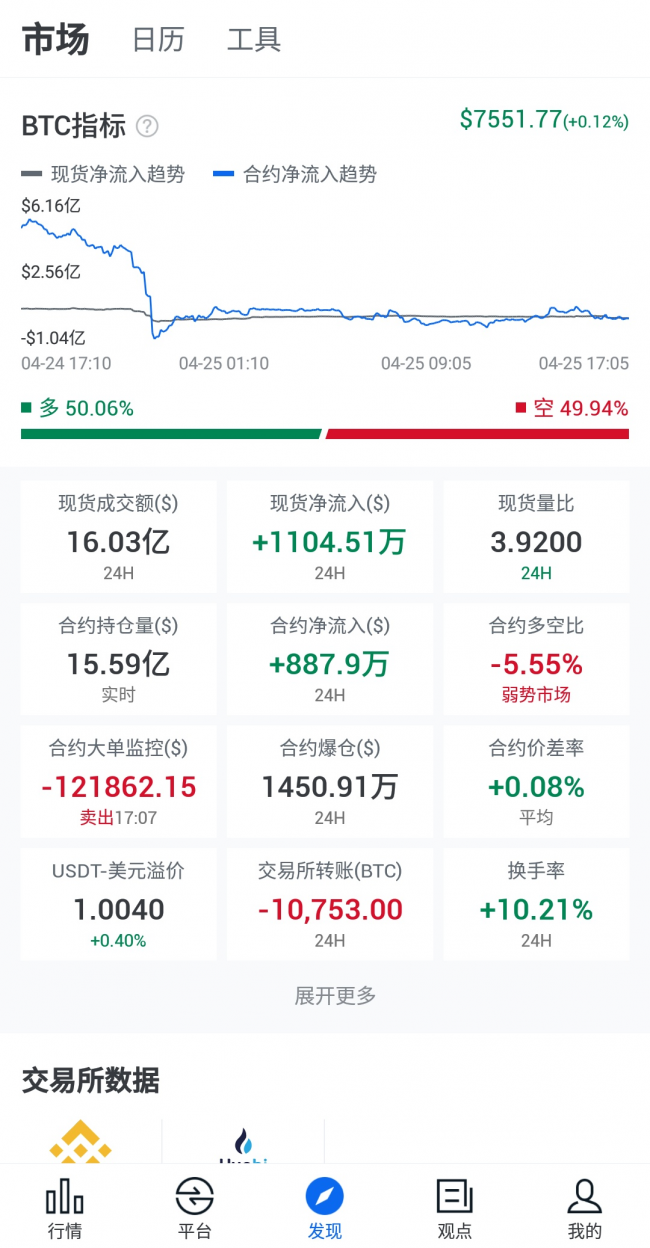Open the 合约多空比 card
The width and height of the screenshot is (650, 1248).
(536, 659)
